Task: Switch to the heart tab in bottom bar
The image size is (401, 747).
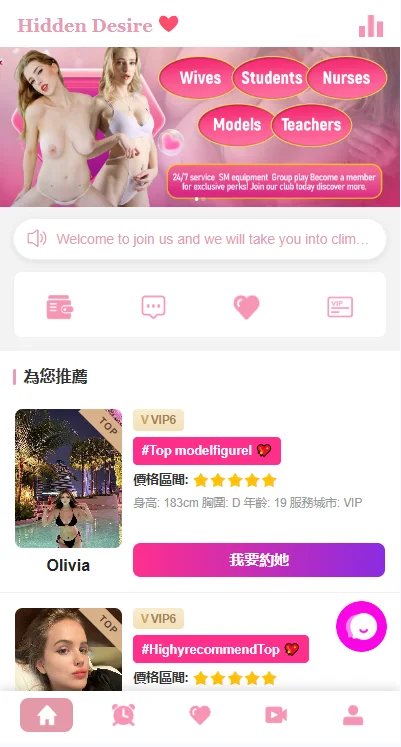Action: pos(200,715)
